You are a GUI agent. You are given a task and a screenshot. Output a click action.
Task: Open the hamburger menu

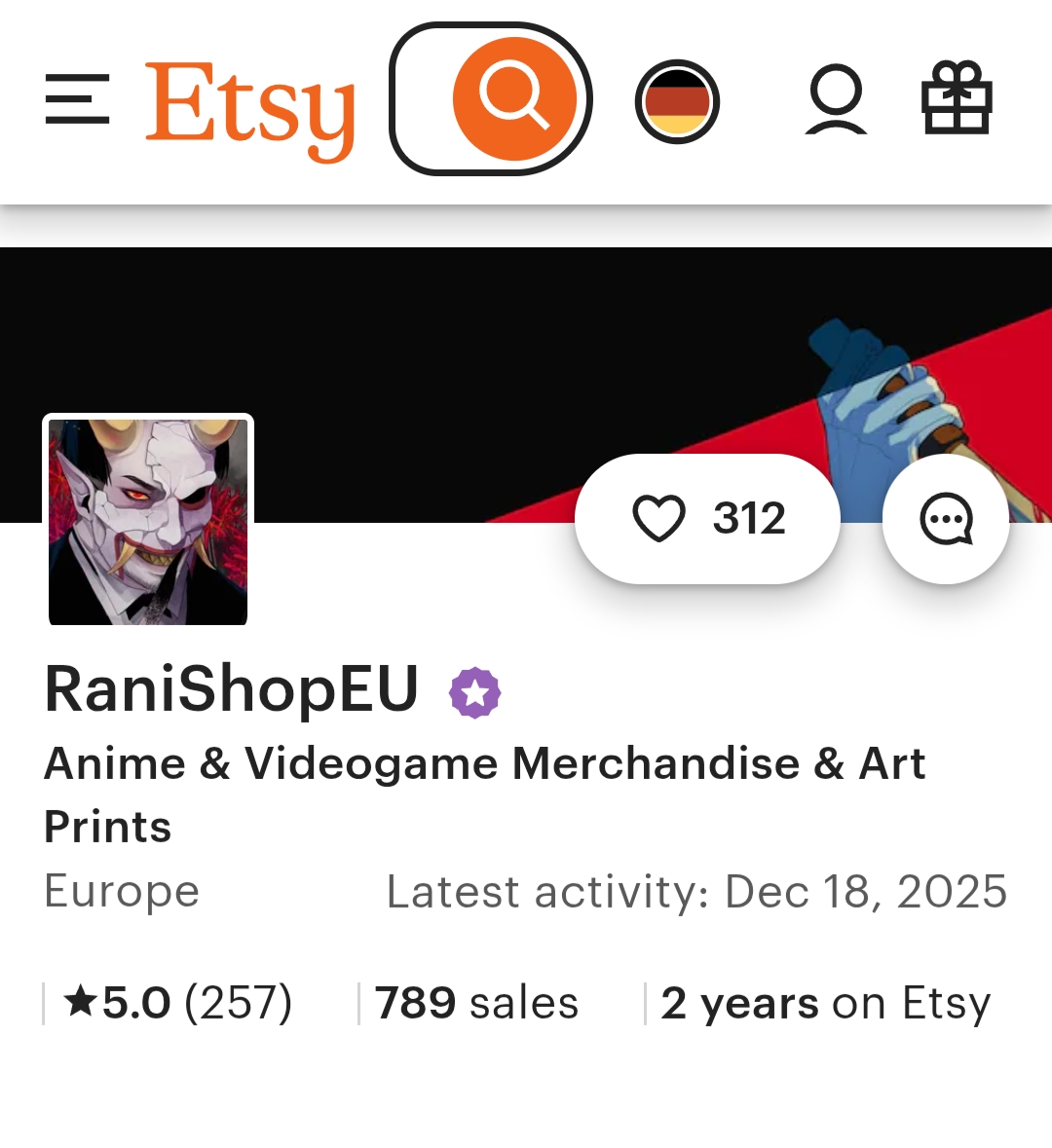point(77,99)
